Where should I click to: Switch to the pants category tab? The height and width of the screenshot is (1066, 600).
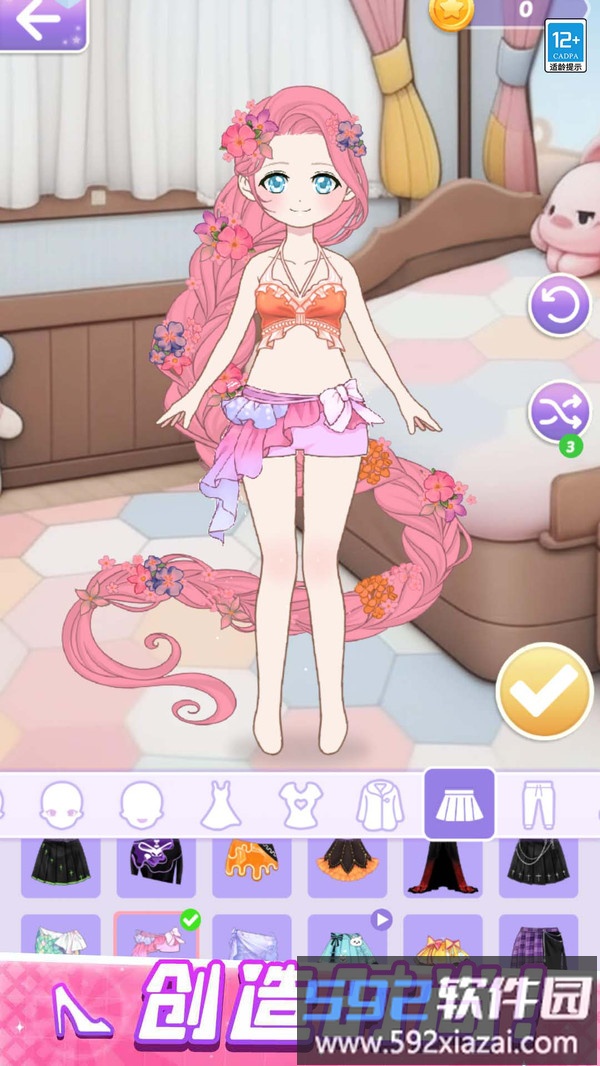tap(539, 804)
